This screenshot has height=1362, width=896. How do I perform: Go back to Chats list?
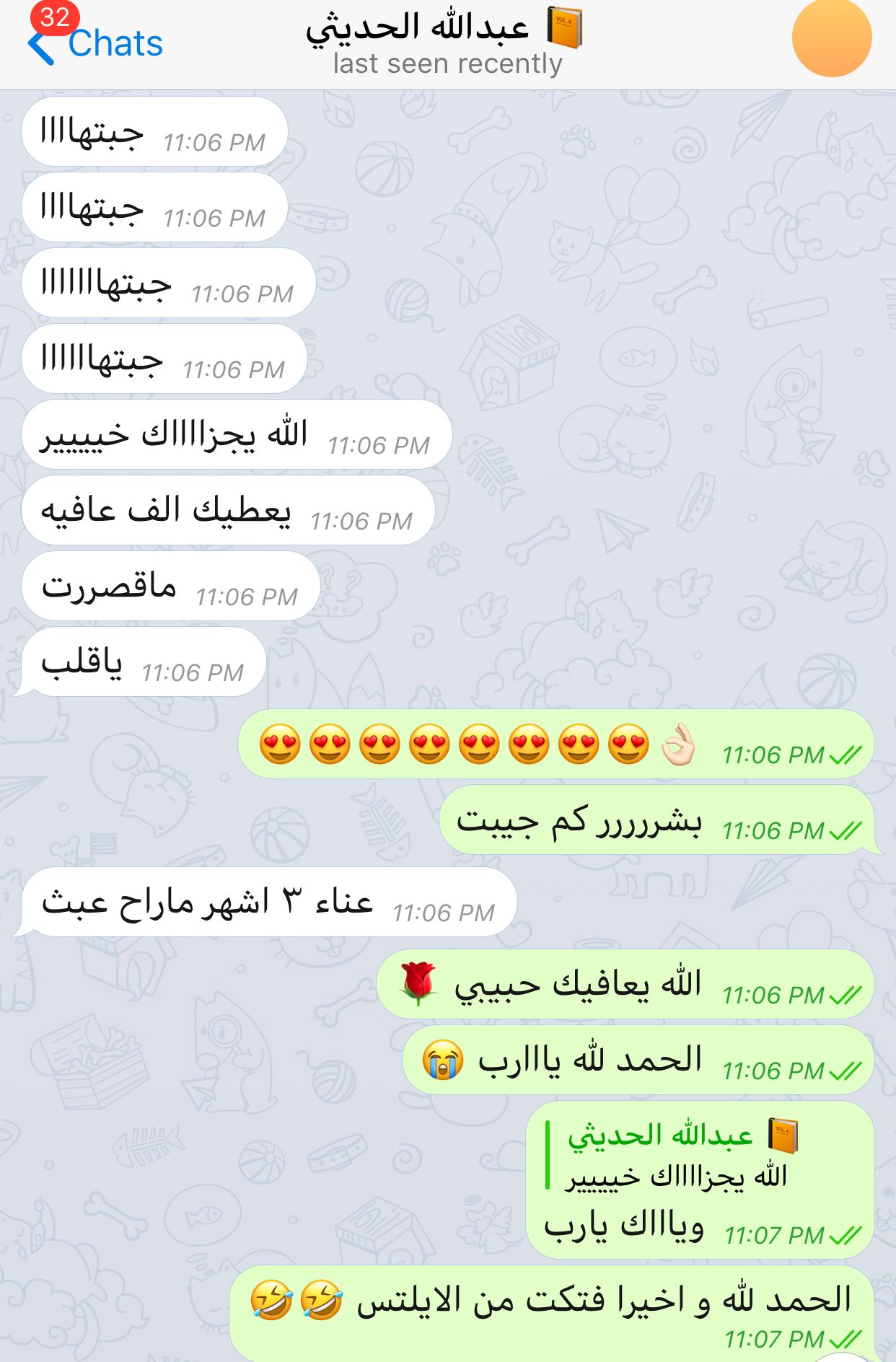[97, 43]
